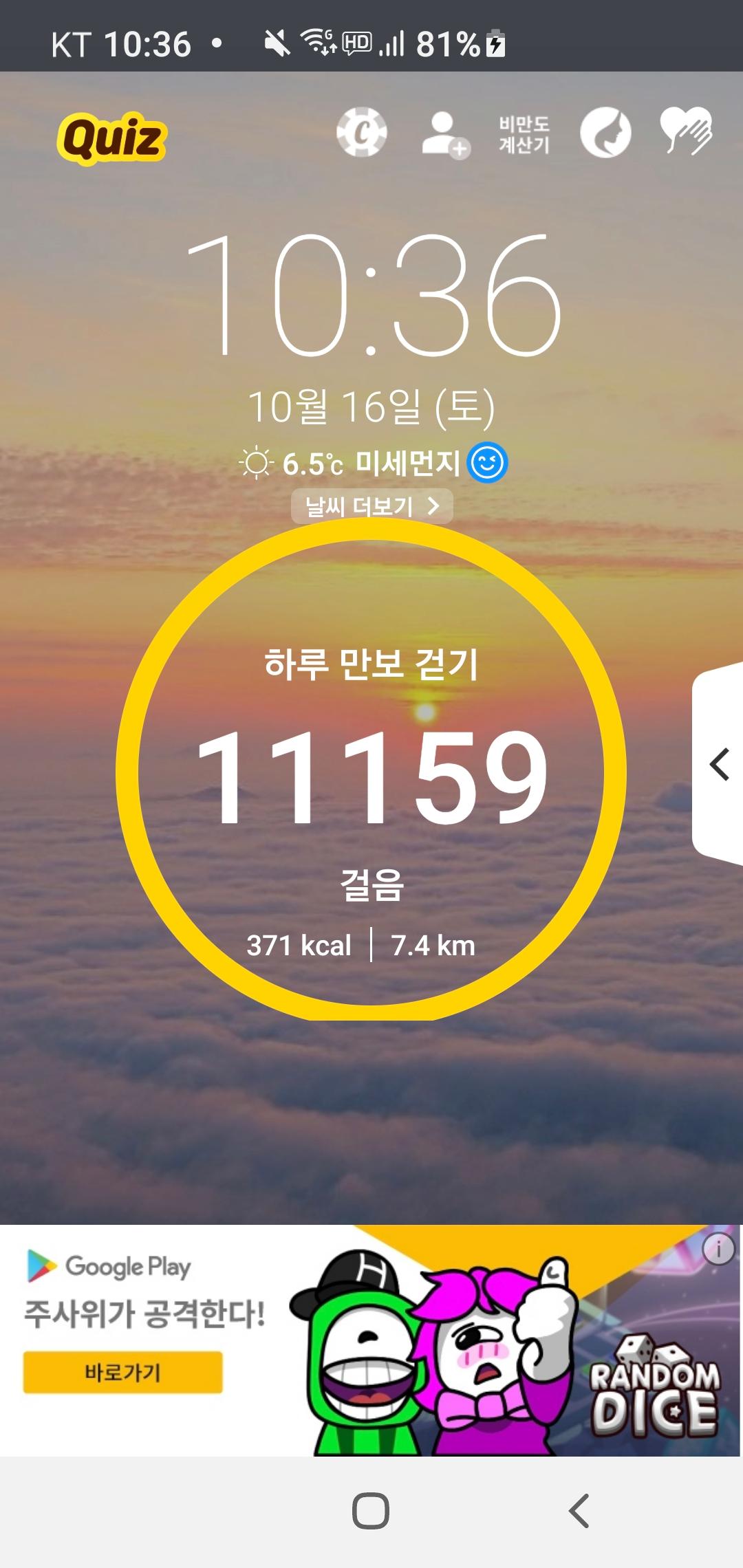The width and height of the screenshot is (743, 1568).
Task: Open the face profile icon
Action: point(605,133)
